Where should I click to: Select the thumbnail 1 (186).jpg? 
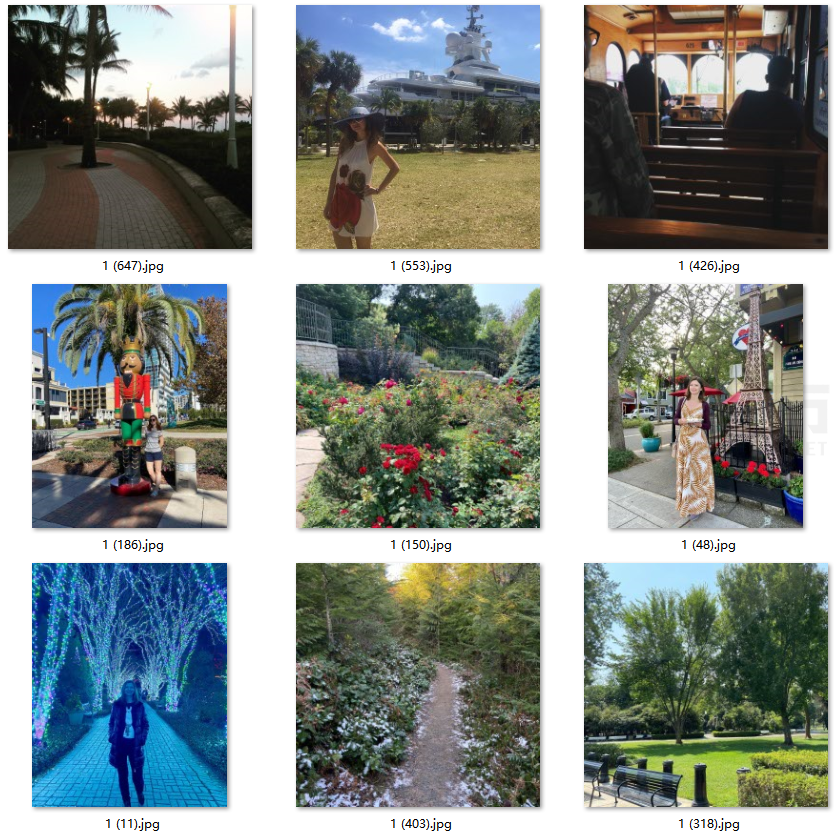click(x=130, y=406)
